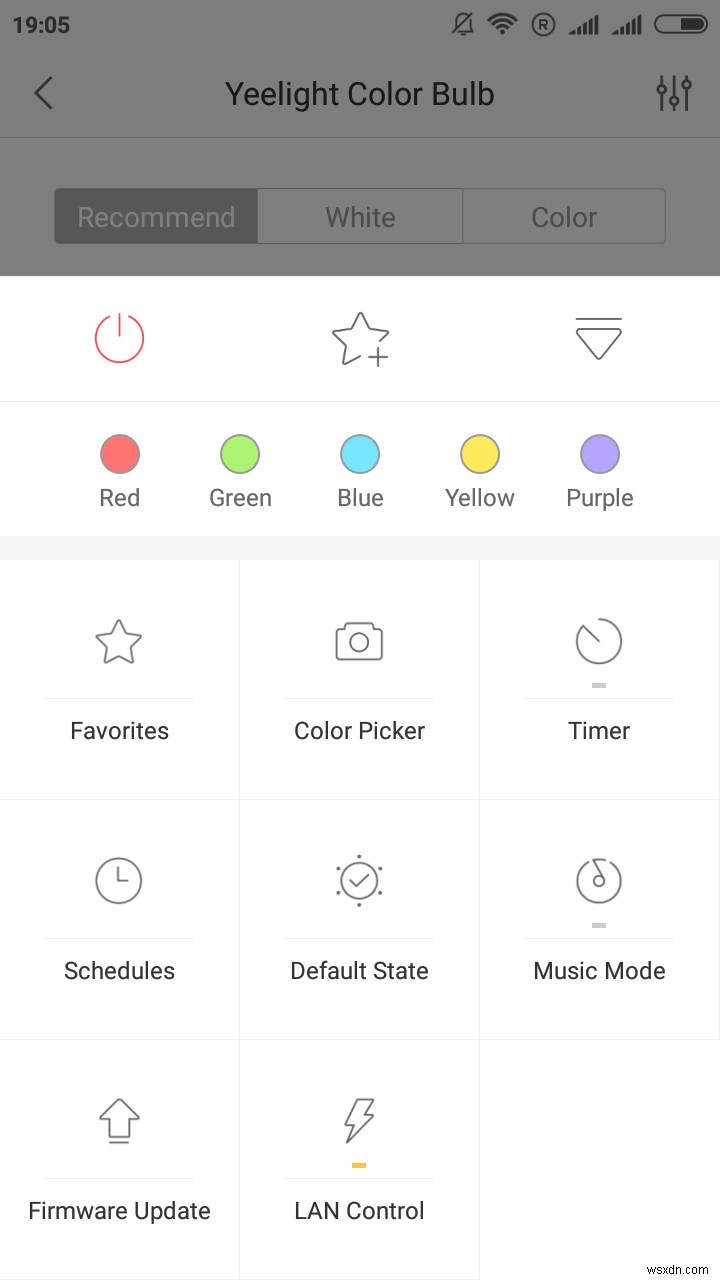
Task: Toggle the bulb power button
Action: (119, 338)
